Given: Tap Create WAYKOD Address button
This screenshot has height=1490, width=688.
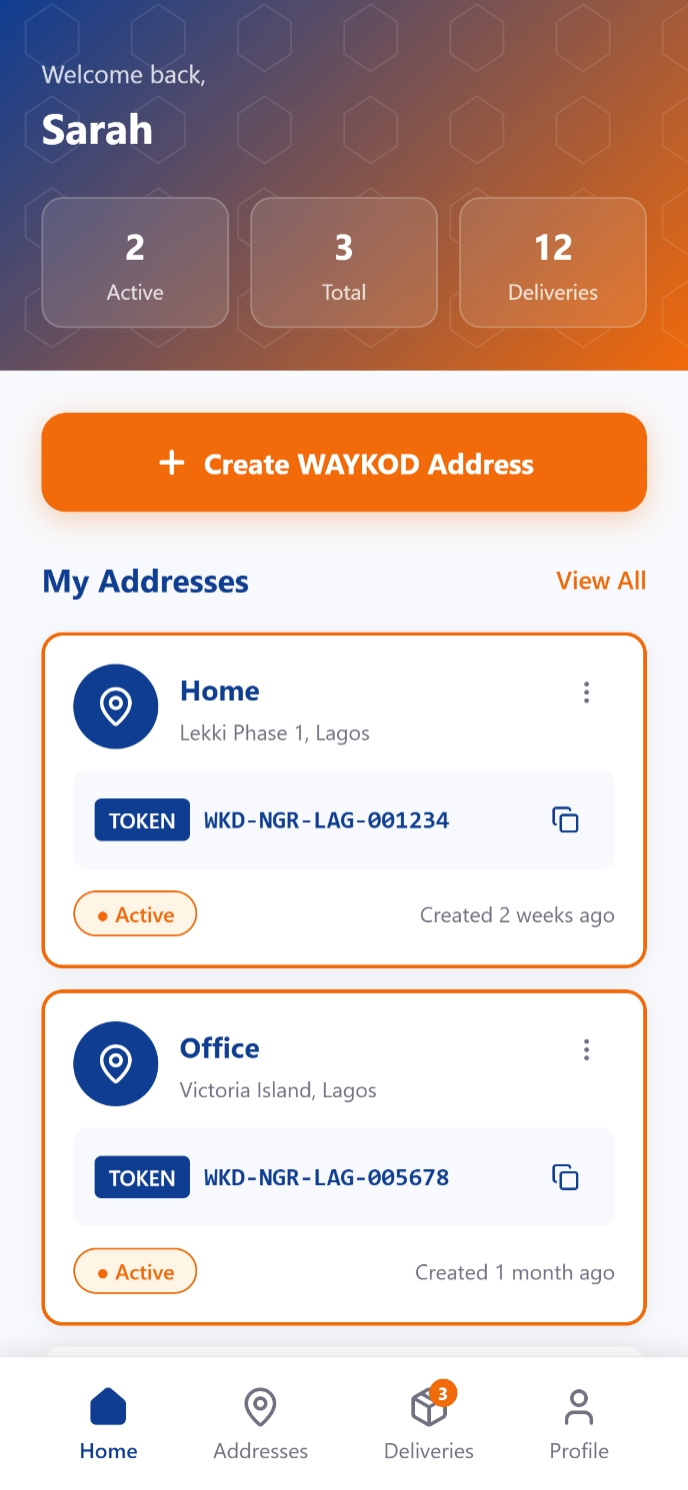Looking at the screenshot, I should click(344, 463).
